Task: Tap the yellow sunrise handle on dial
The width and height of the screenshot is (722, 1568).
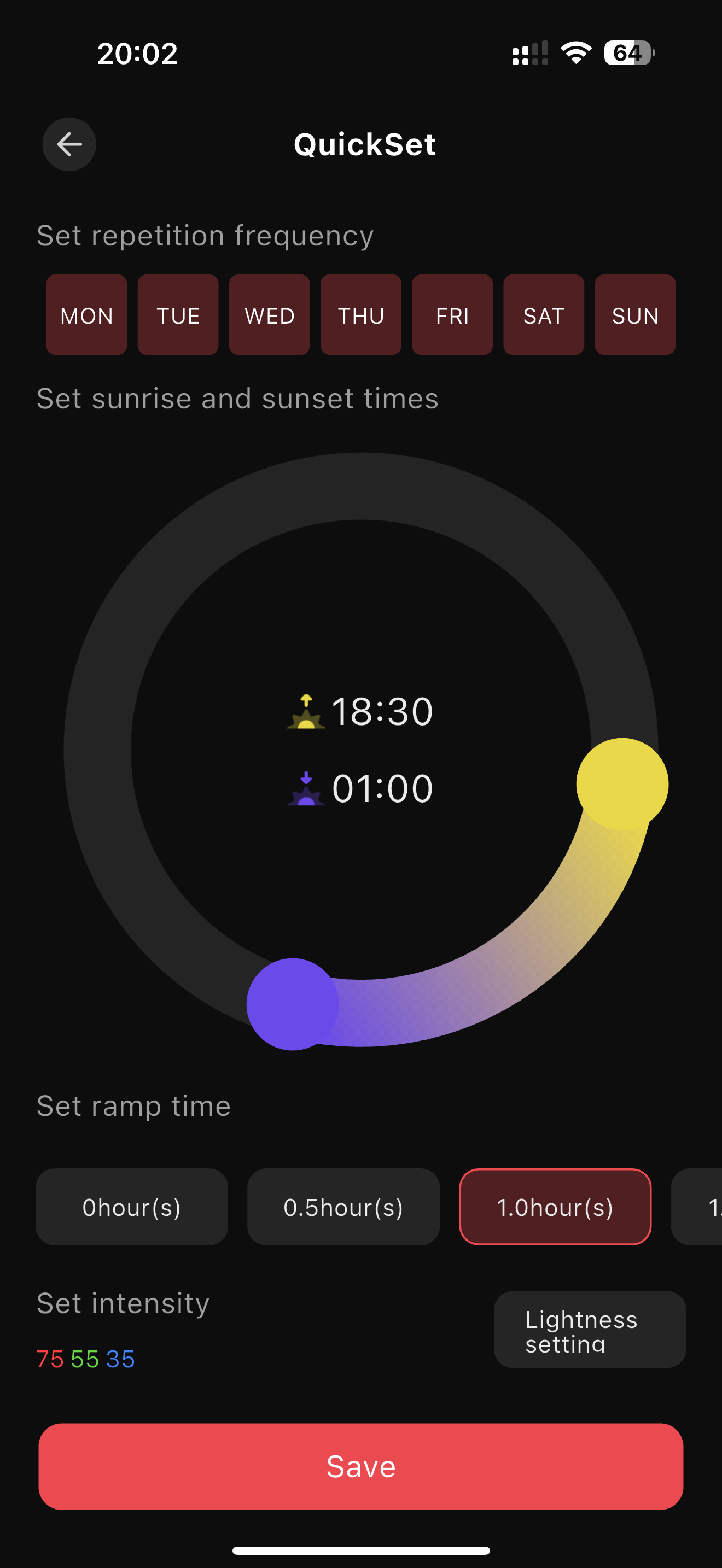Action: (621, 783)
